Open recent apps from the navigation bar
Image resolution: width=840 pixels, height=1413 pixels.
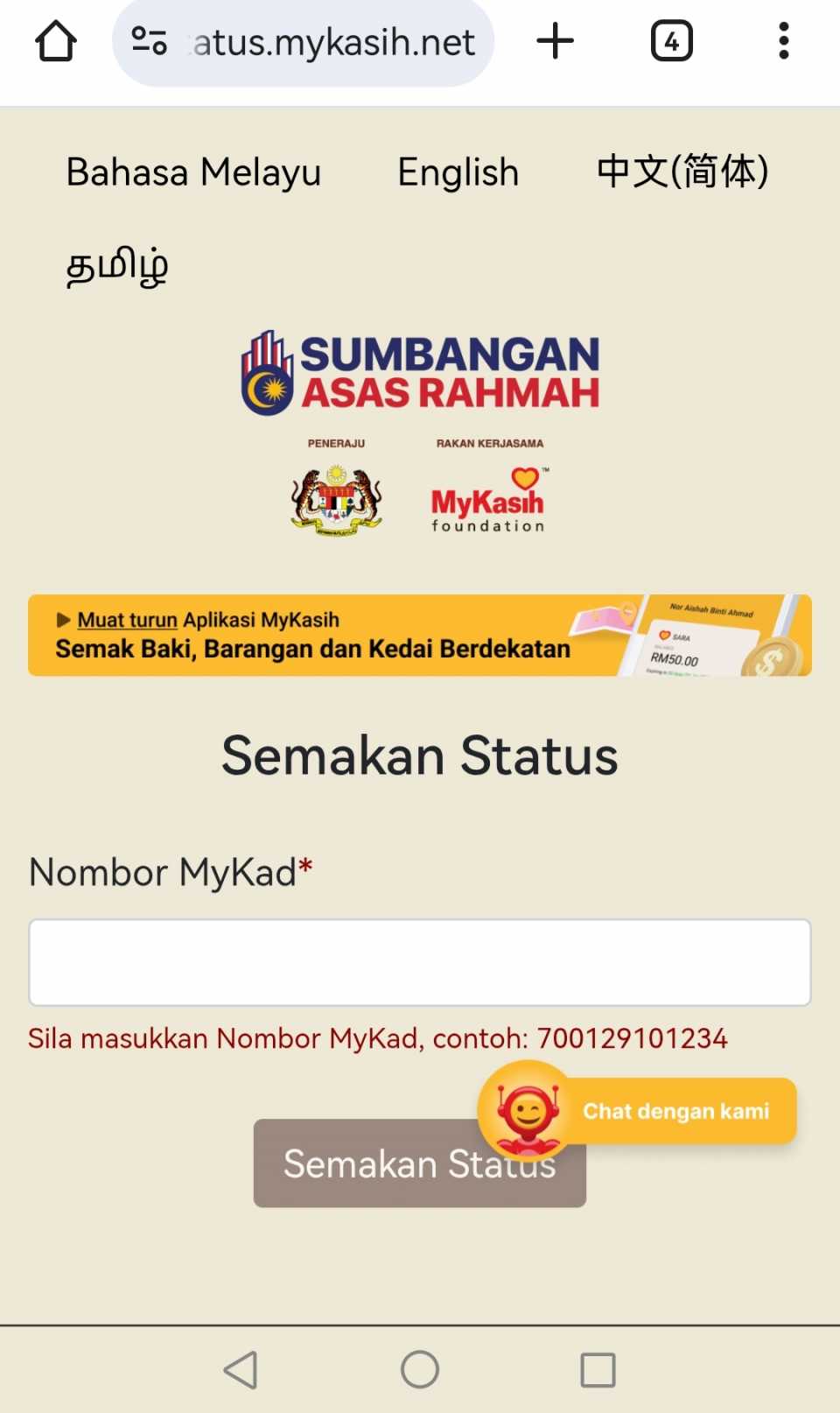point(598,1369)
